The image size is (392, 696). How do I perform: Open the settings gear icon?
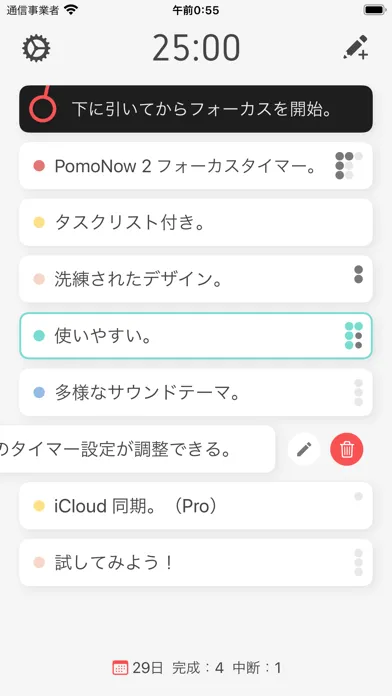pyautogui.click(x=36, y=48)
